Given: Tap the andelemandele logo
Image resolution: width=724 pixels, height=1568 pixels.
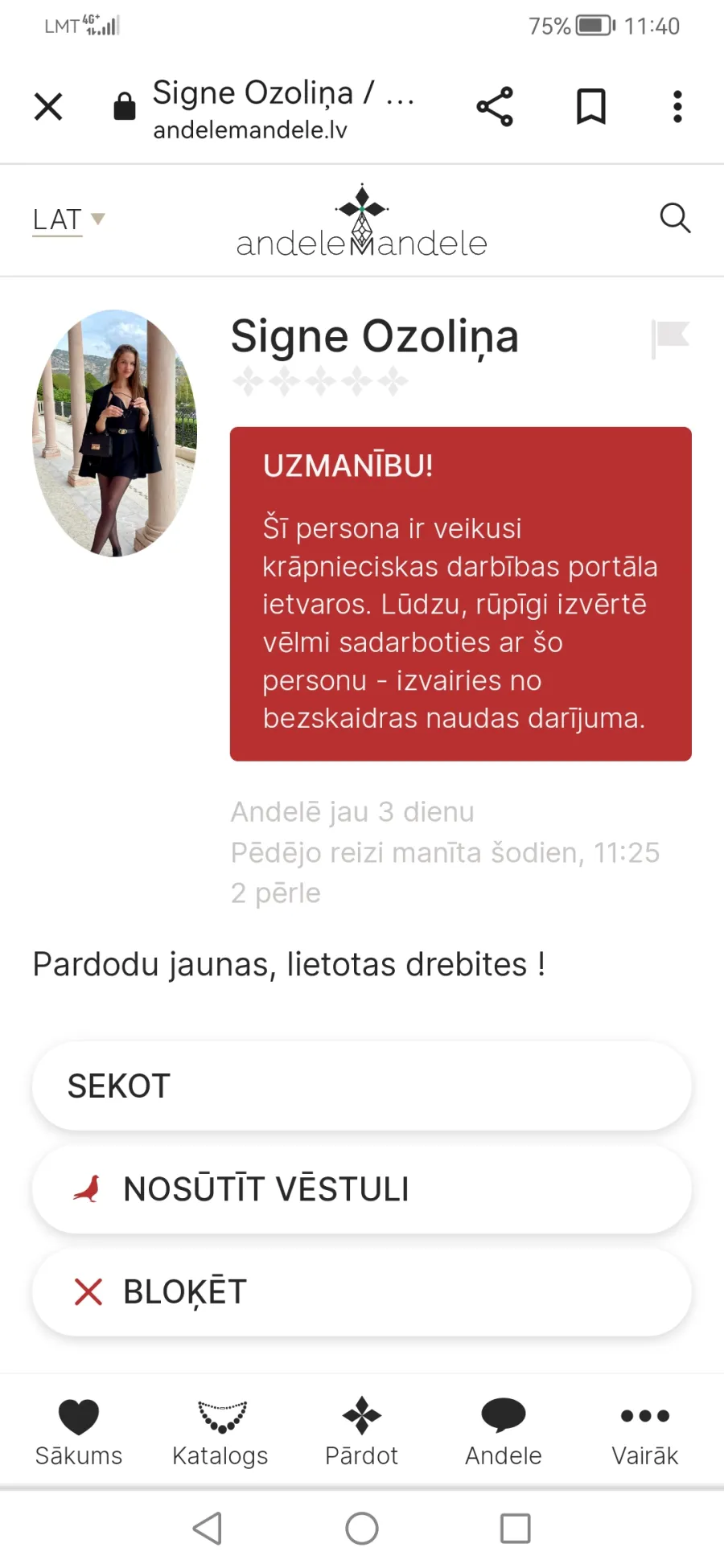Looking at the screenshot, I should pyautogui.click(x=362, y=221).
